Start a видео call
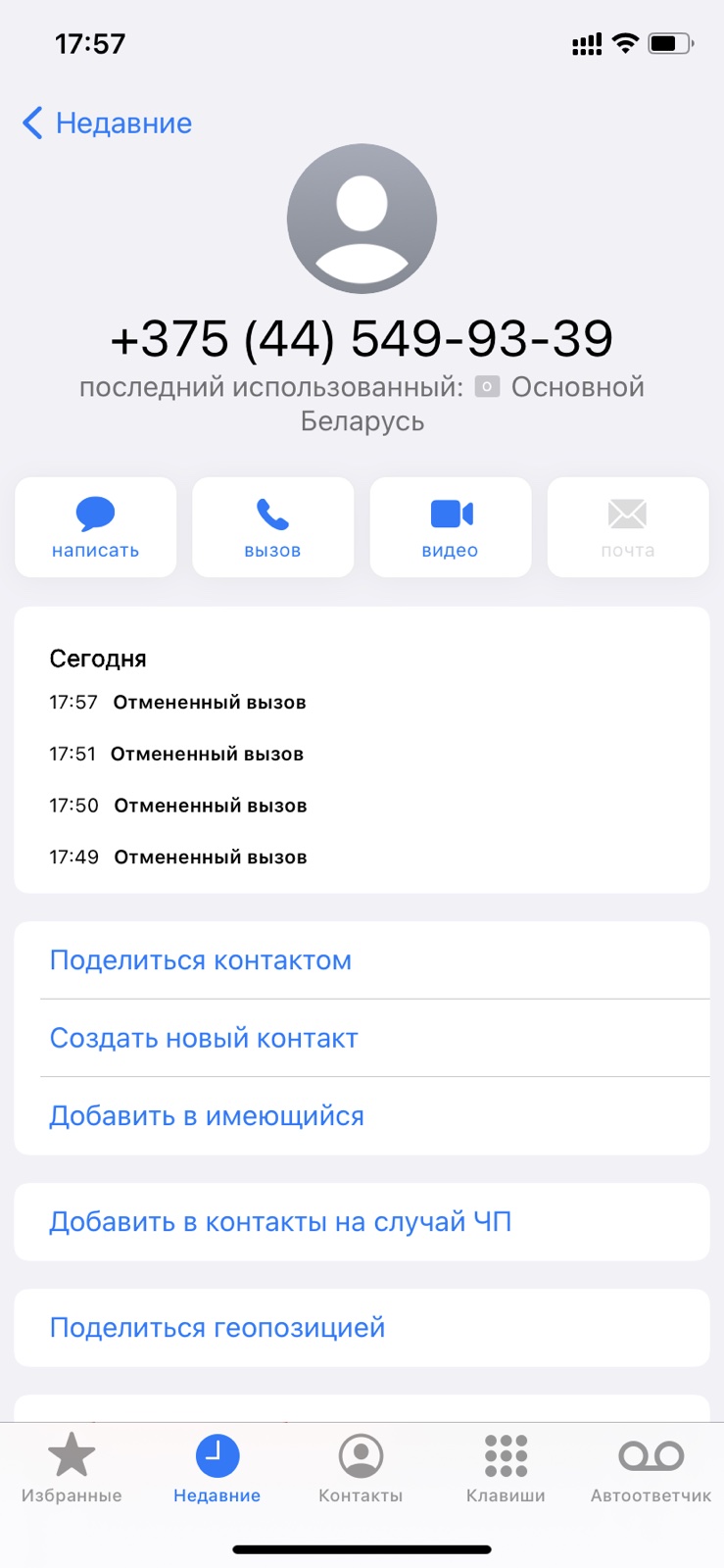Screen dimensions: 724x1568 (x=451, y=527)
